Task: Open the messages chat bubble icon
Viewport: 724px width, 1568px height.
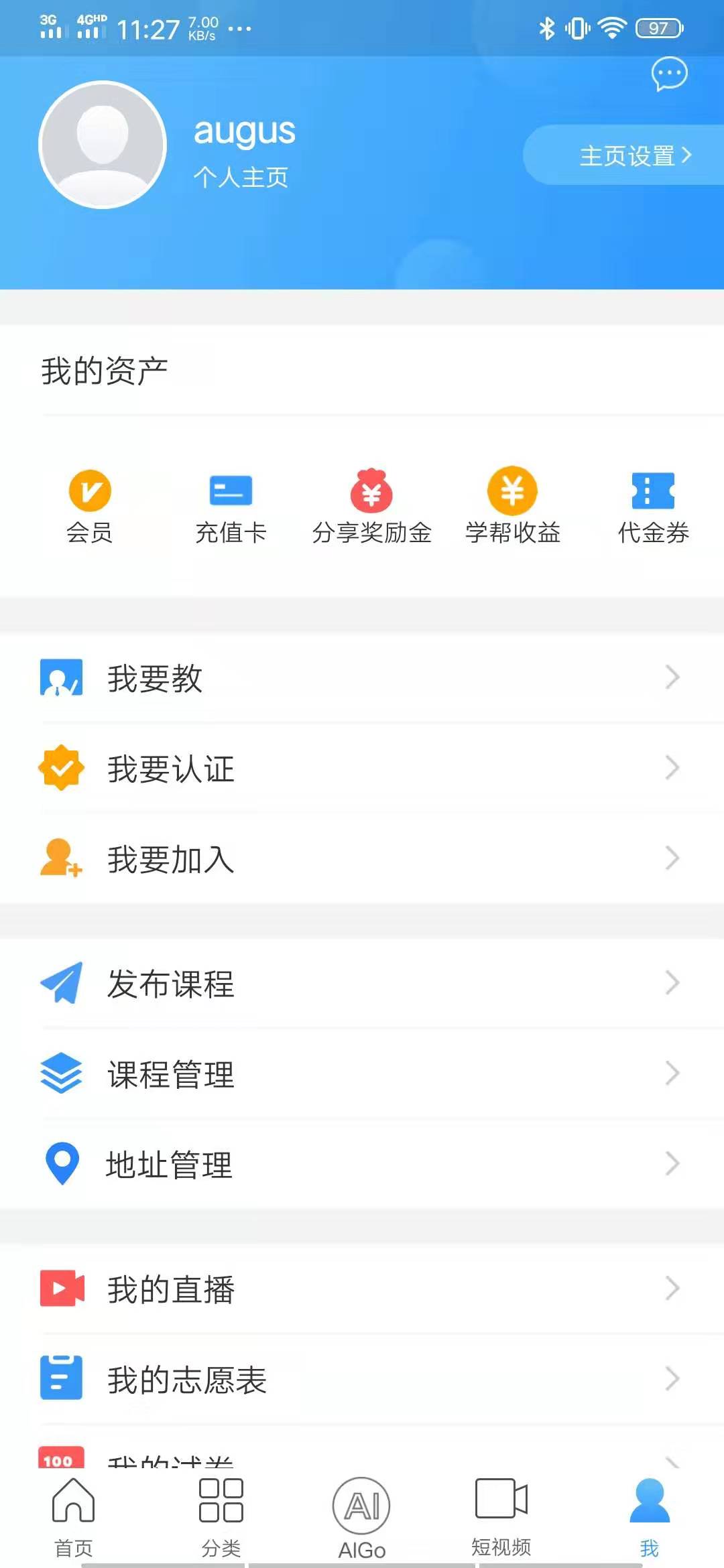Action: (669, 74)
